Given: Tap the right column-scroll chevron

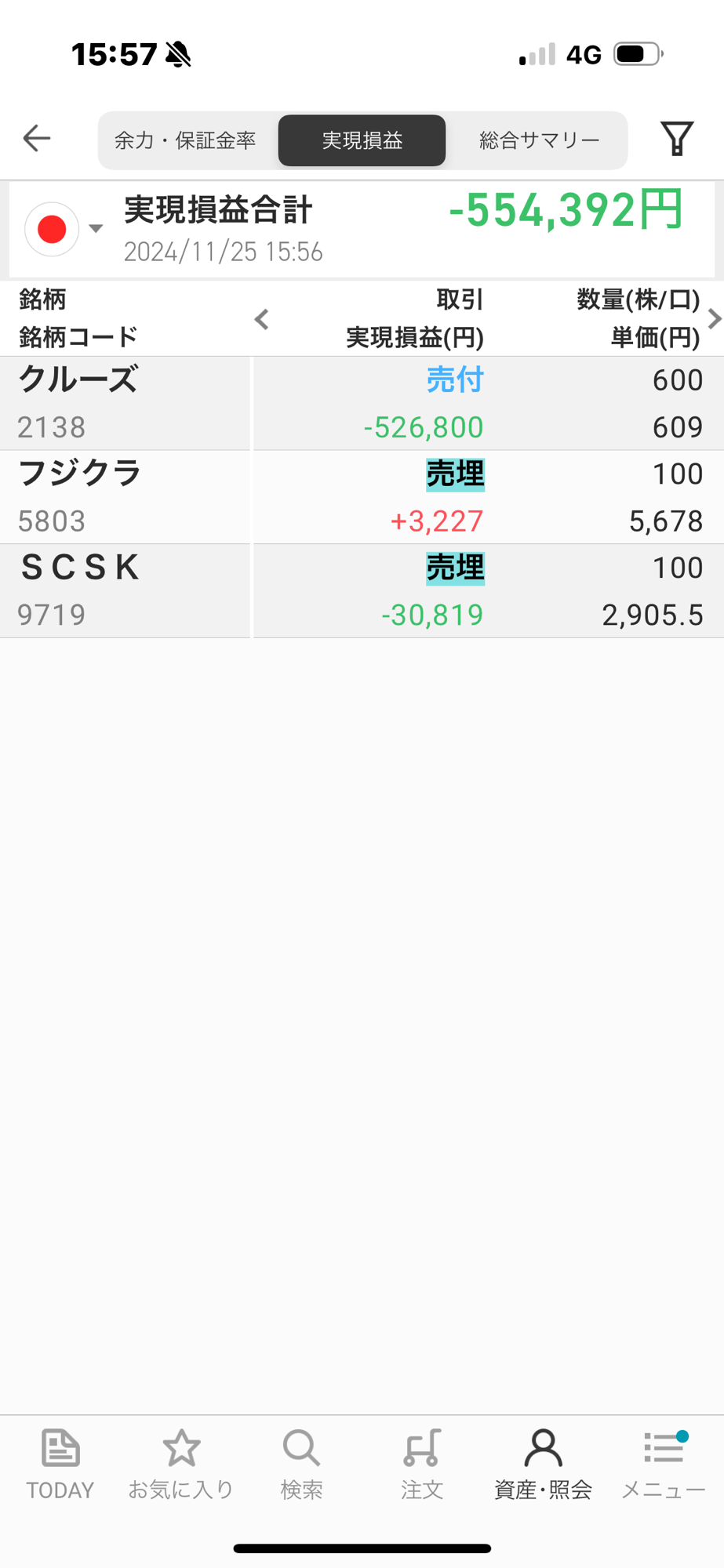Looking at the screenshot, I should pos(714,319).
